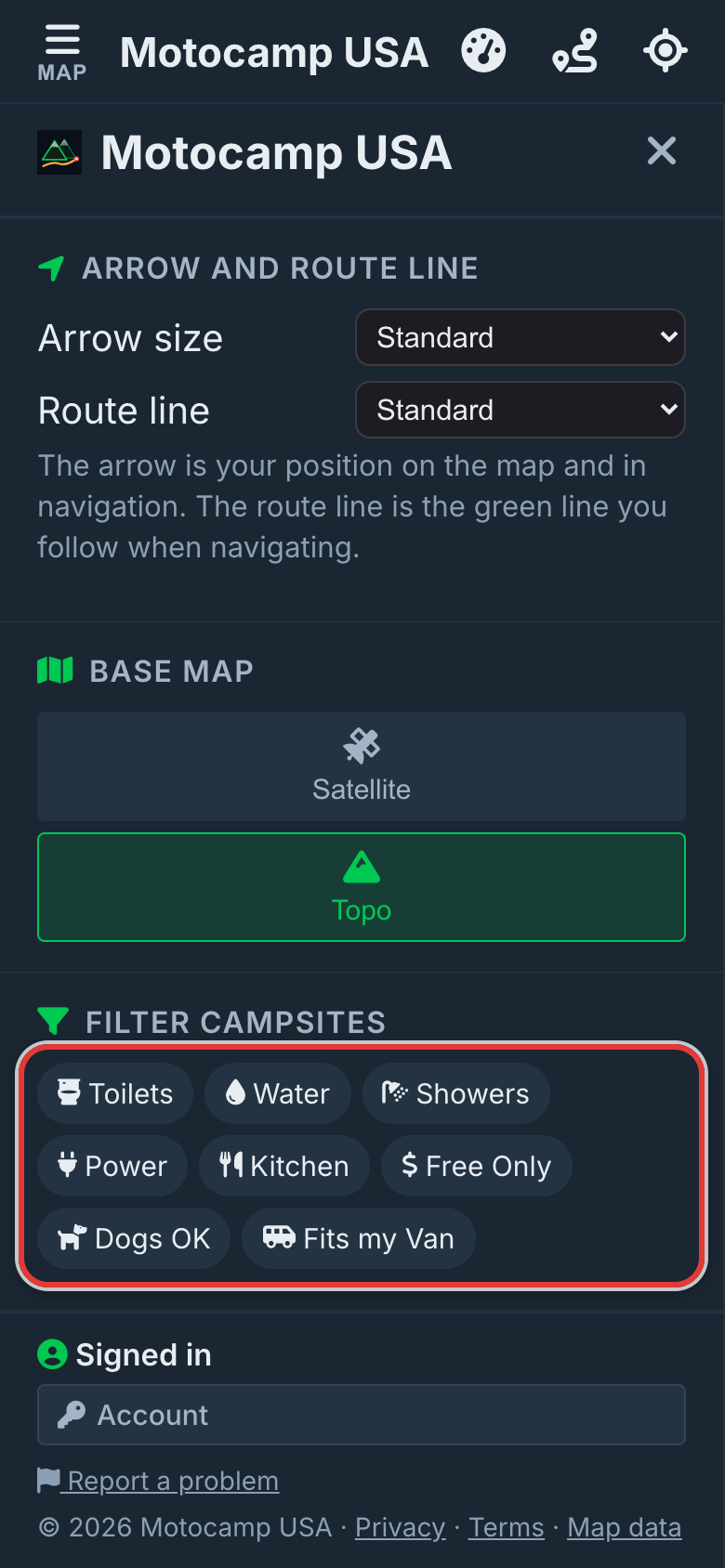Filter campsites by Toilets
The image size is (725, 1568).
[x=115, y=1093]
